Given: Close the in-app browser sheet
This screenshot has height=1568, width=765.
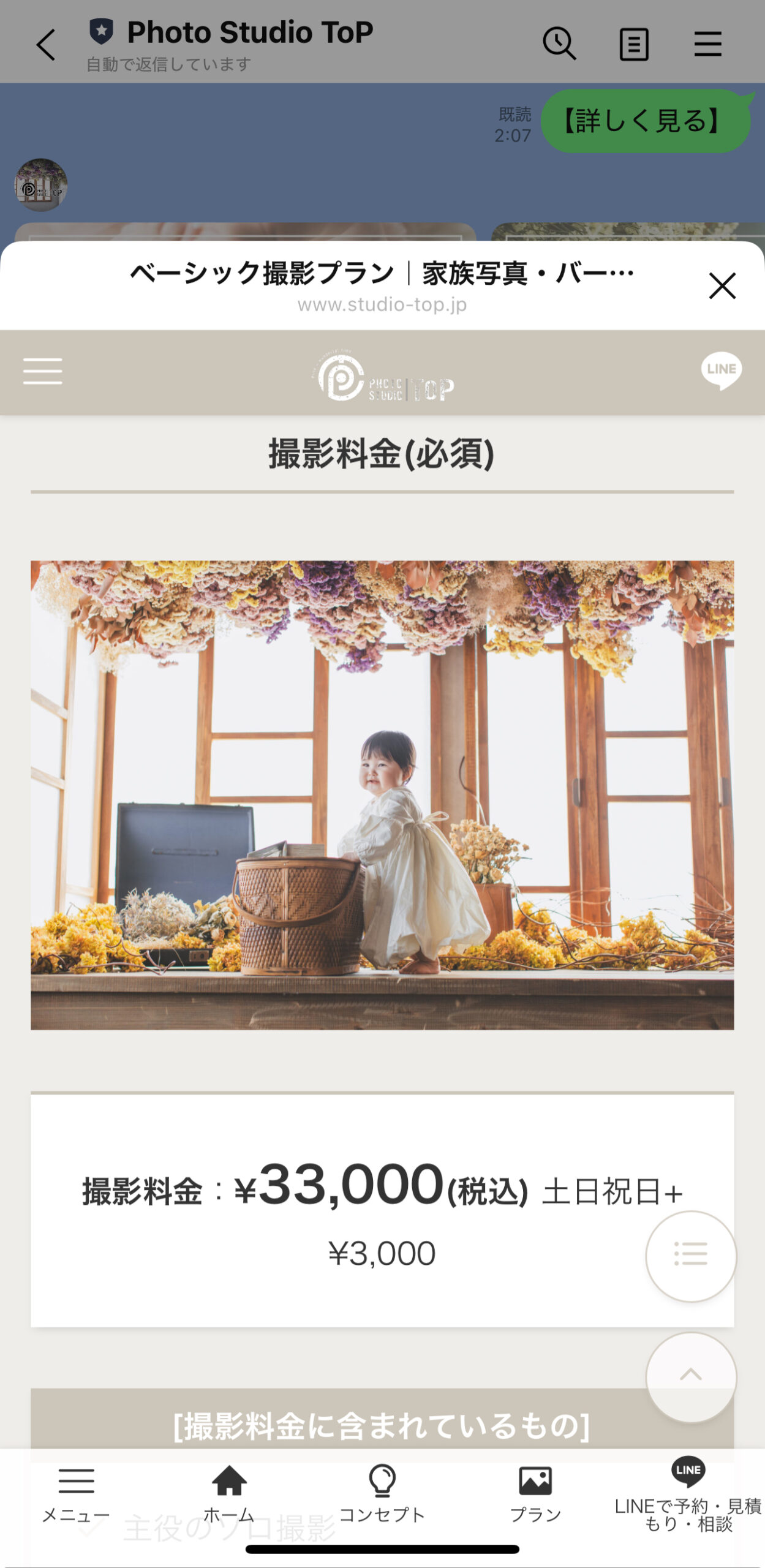Looking at the screenshot, I should tap(722, 286).
